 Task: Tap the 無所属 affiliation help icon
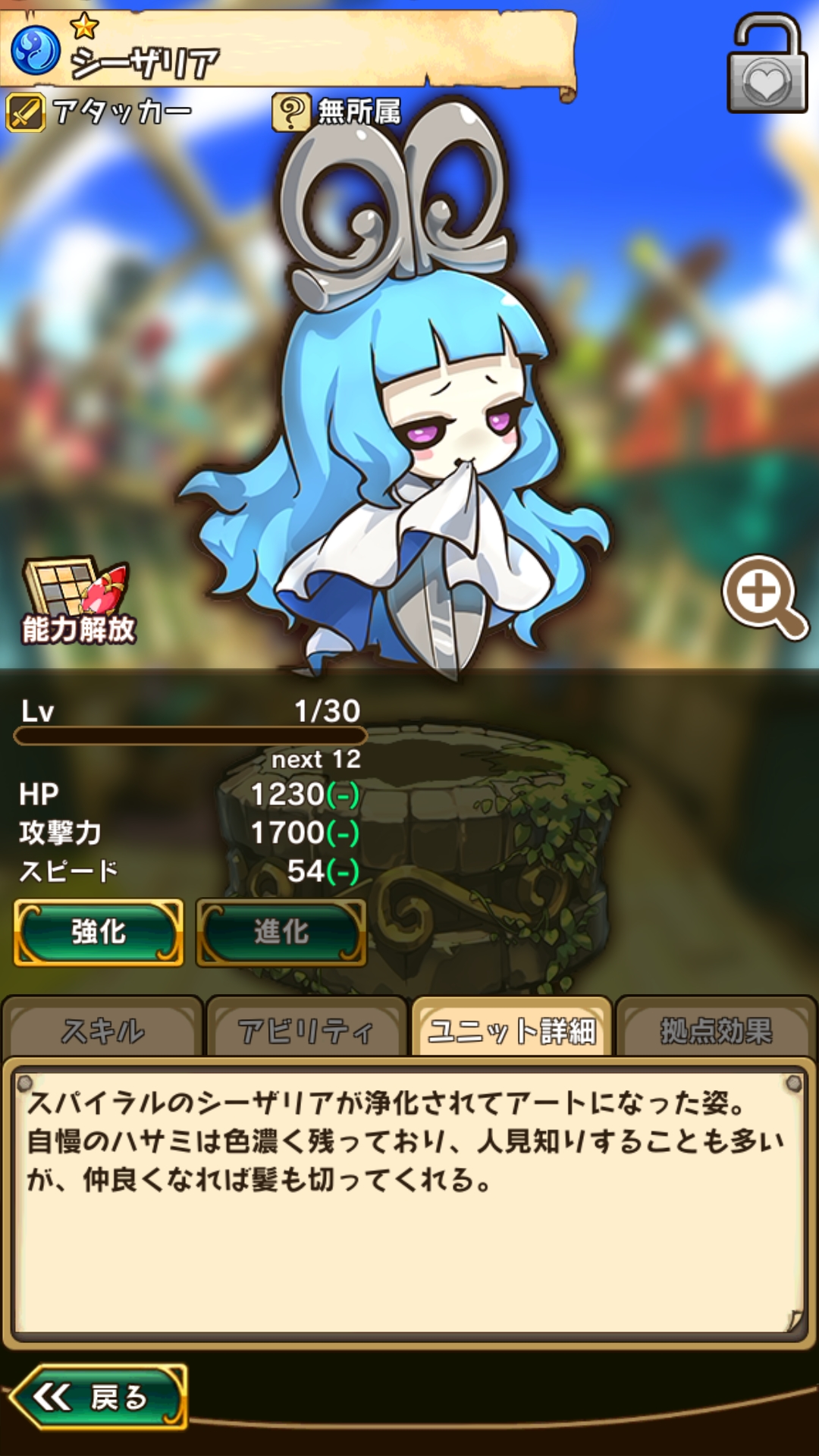click(x=291, y=112)
